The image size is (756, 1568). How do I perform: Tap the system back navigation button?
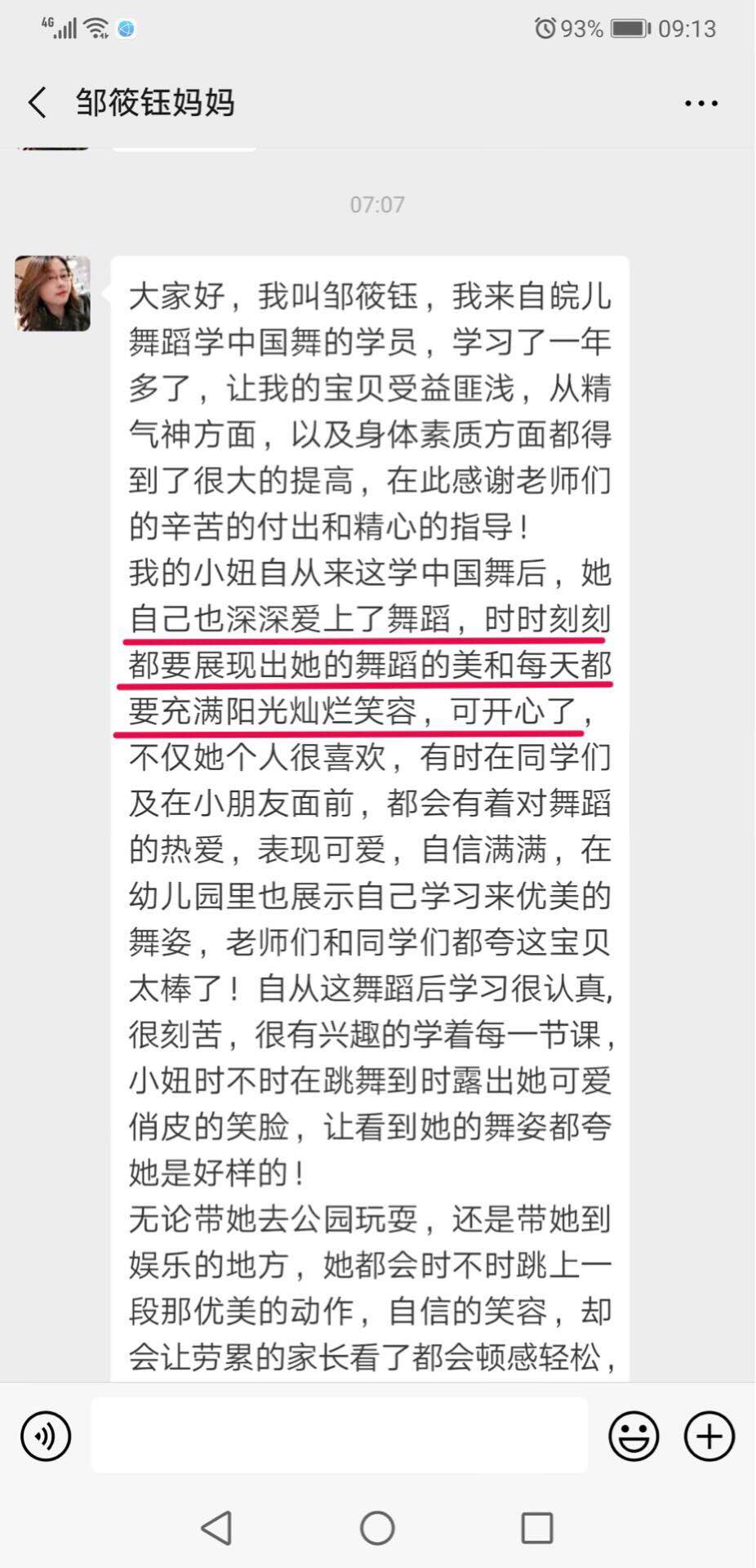tap(217, 1528)
